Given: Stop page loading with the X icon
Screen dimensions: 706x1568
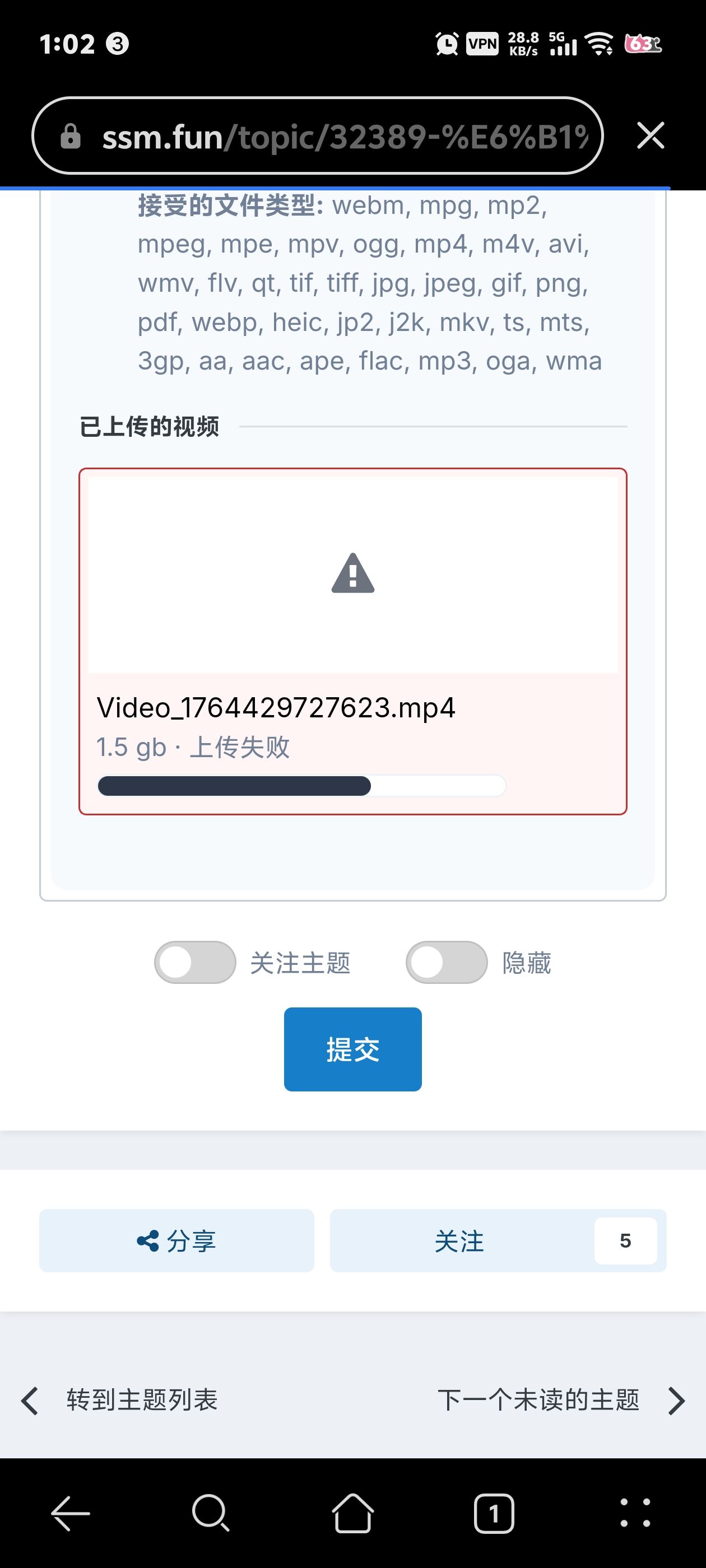Looking at the screenshot, I should [650, 135].
